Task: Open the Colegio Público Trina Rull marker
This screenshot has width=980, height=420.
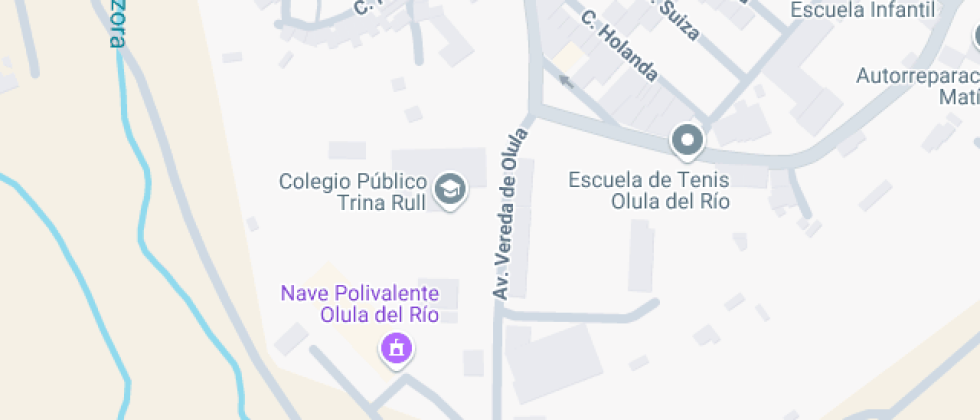Action: click(x=450, y=188)
